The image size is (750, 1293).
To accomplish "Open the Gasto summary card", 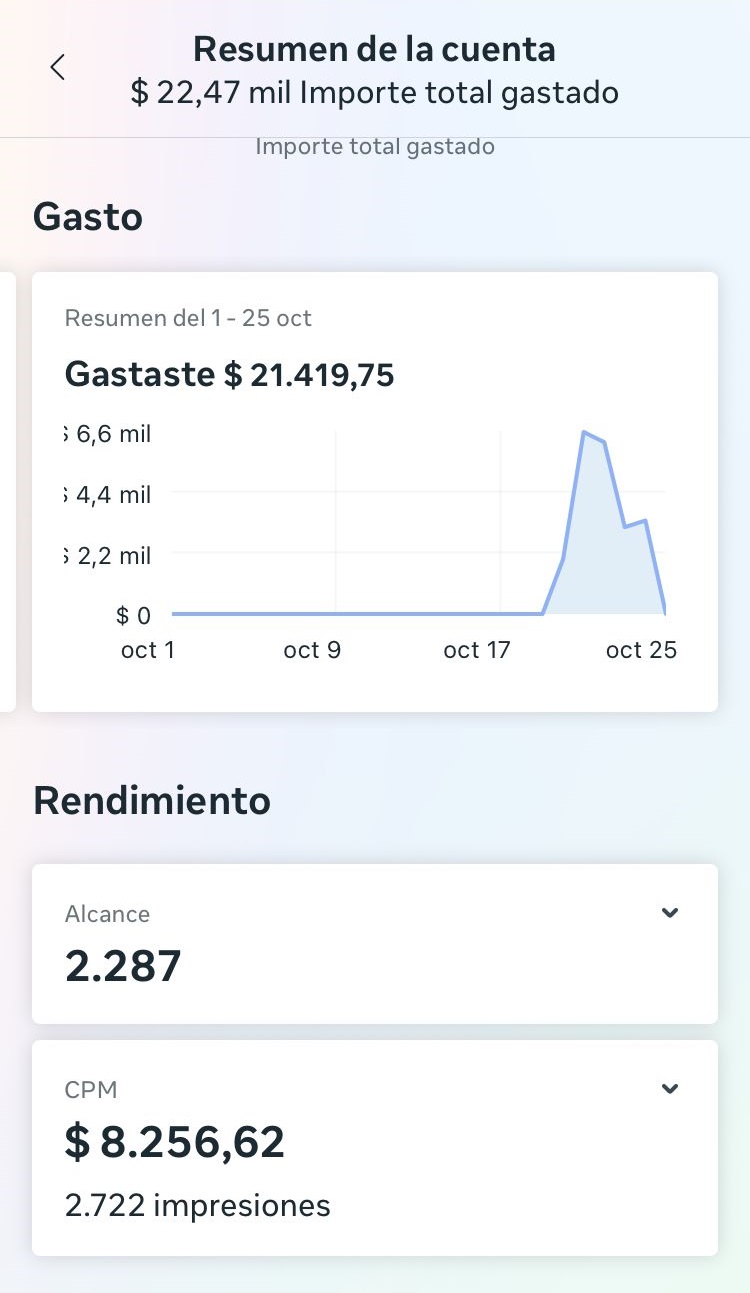I will 375,491.
